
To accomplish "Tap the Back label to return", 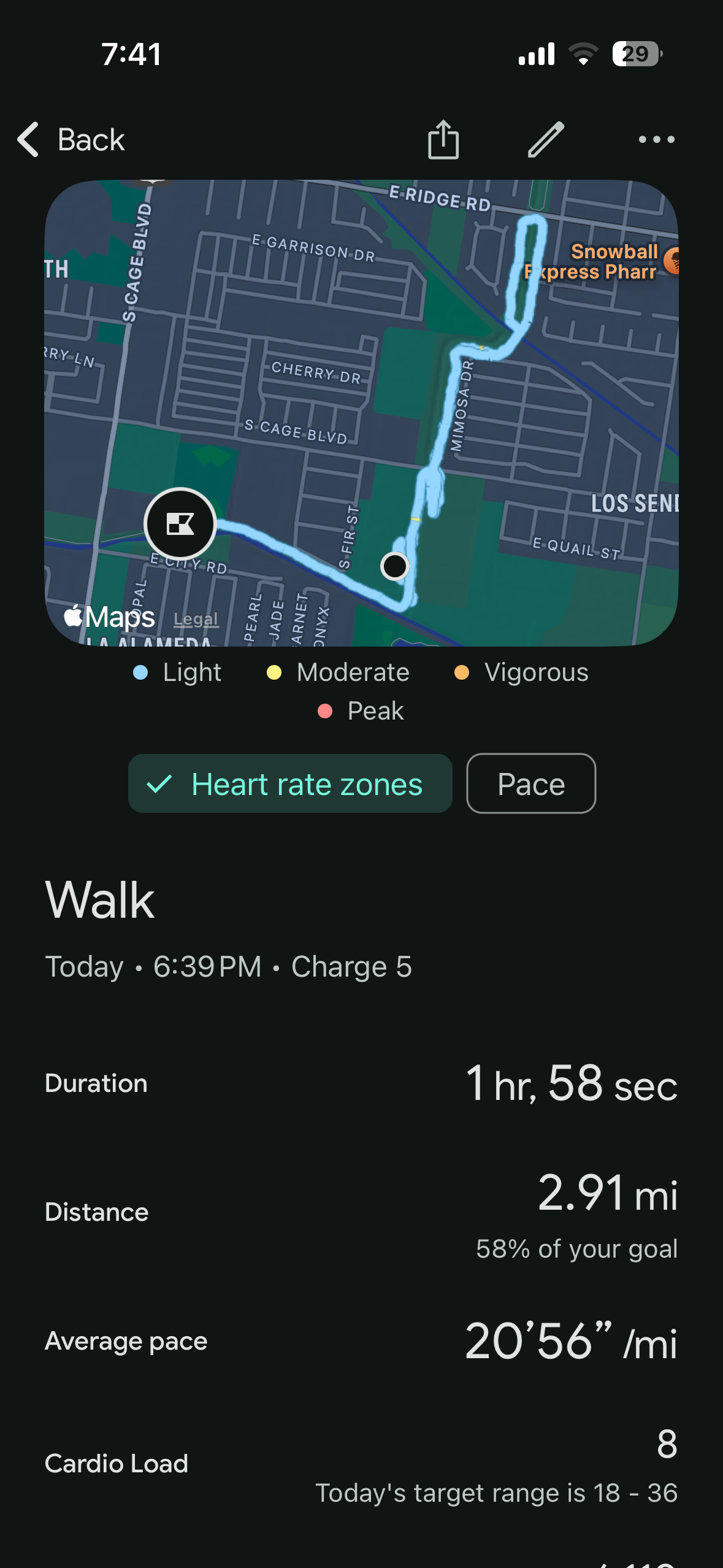I will (91, 140).
